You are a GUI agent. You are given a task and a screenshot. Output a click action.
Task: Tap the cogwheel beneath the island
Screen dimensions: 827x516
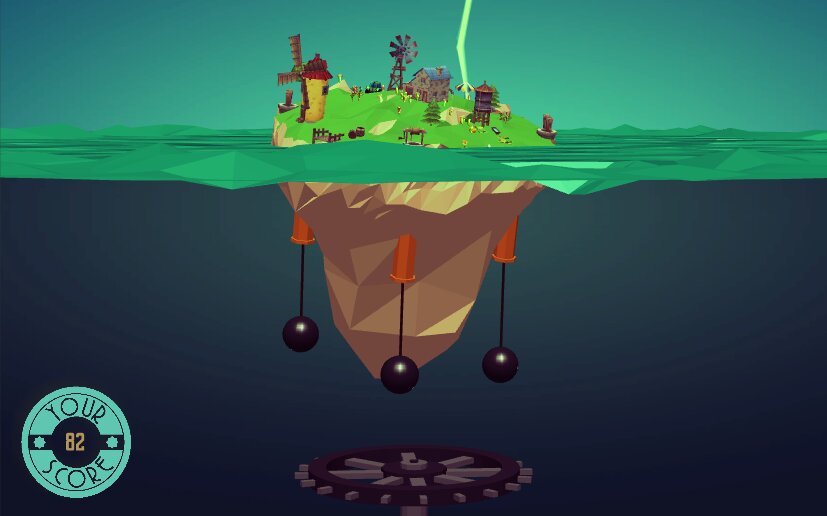414,471
